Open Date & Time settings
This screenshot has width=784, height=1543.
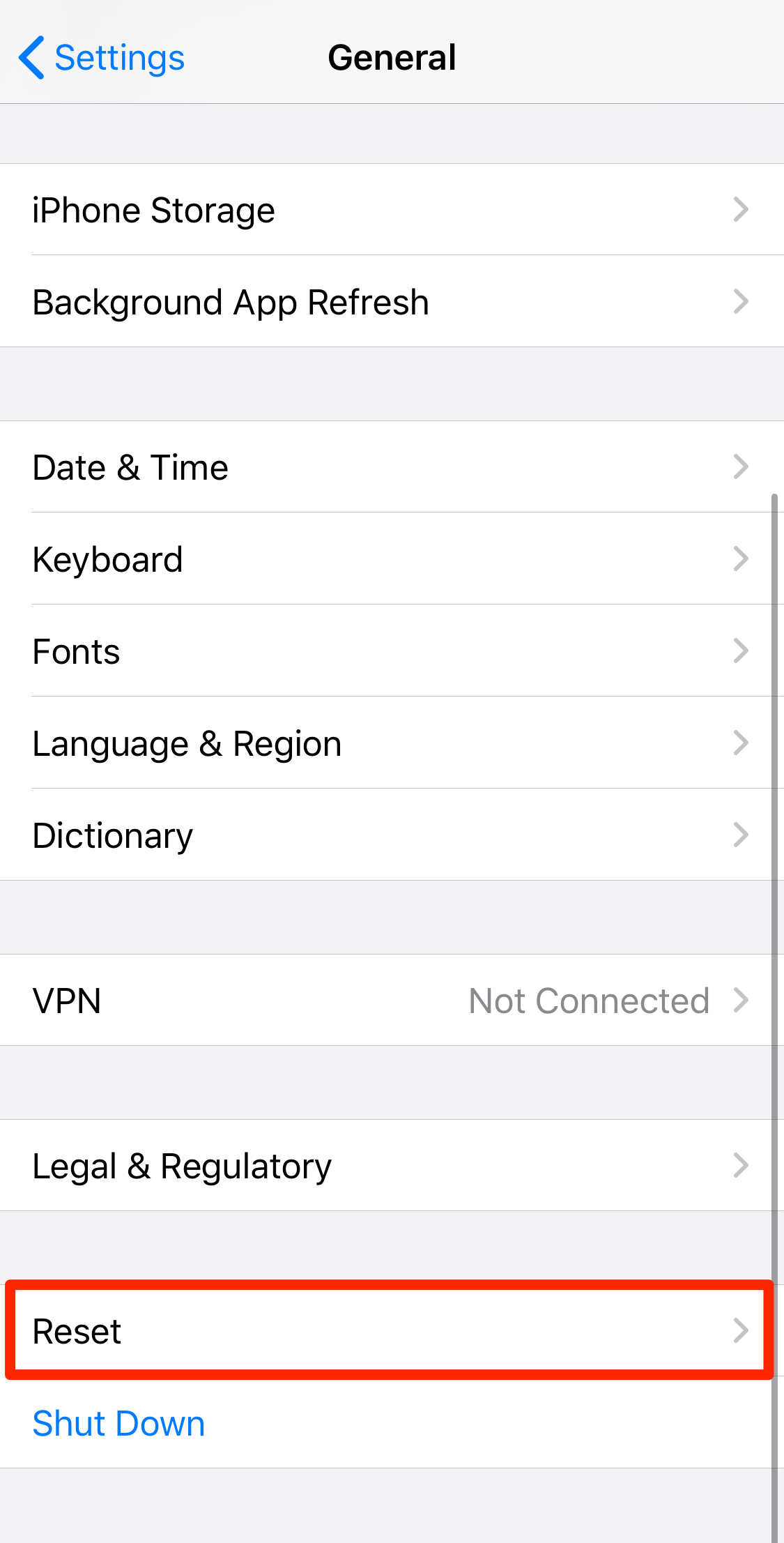[390, 467]
